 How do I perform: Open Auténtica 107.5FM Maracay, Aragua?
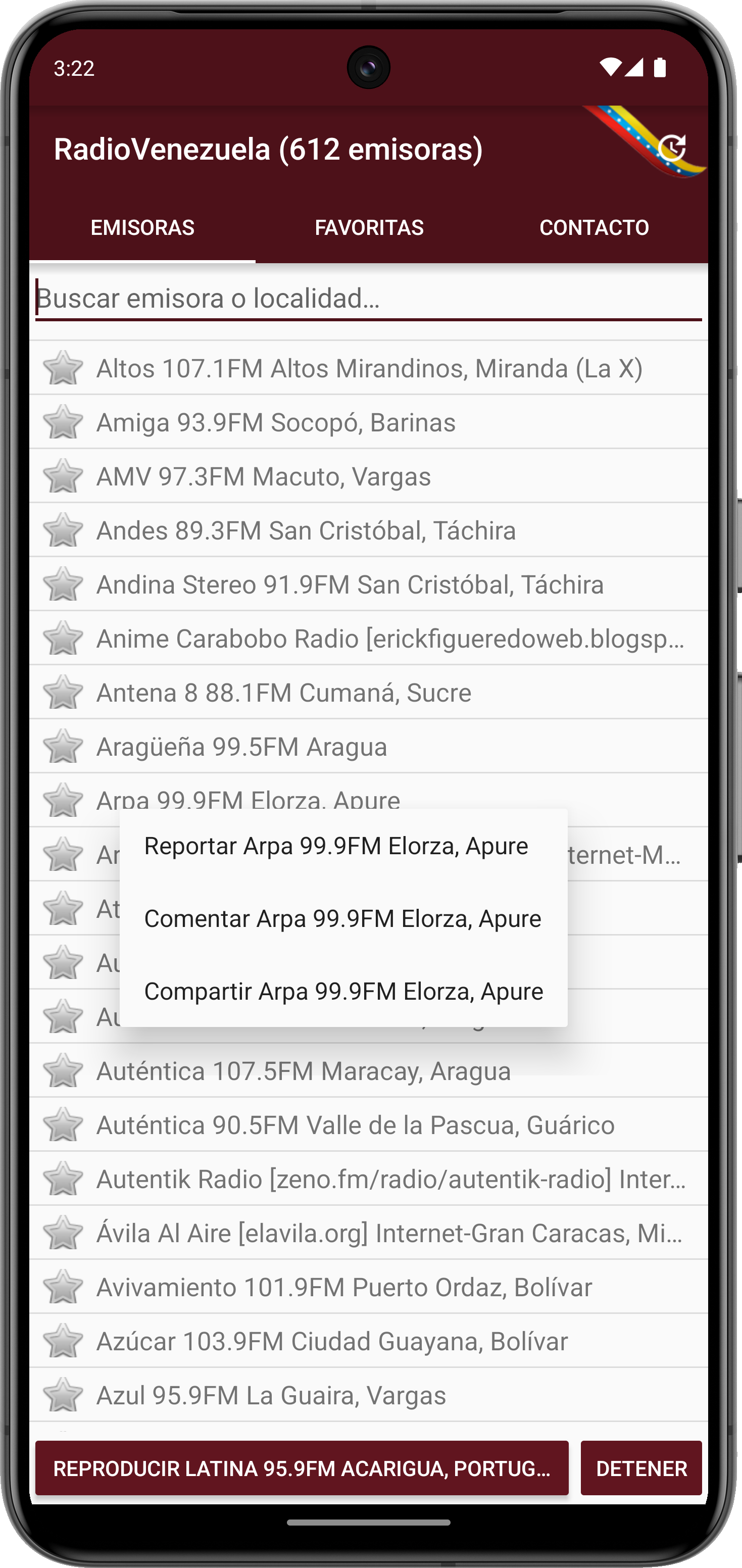[x=369, y=1071]
